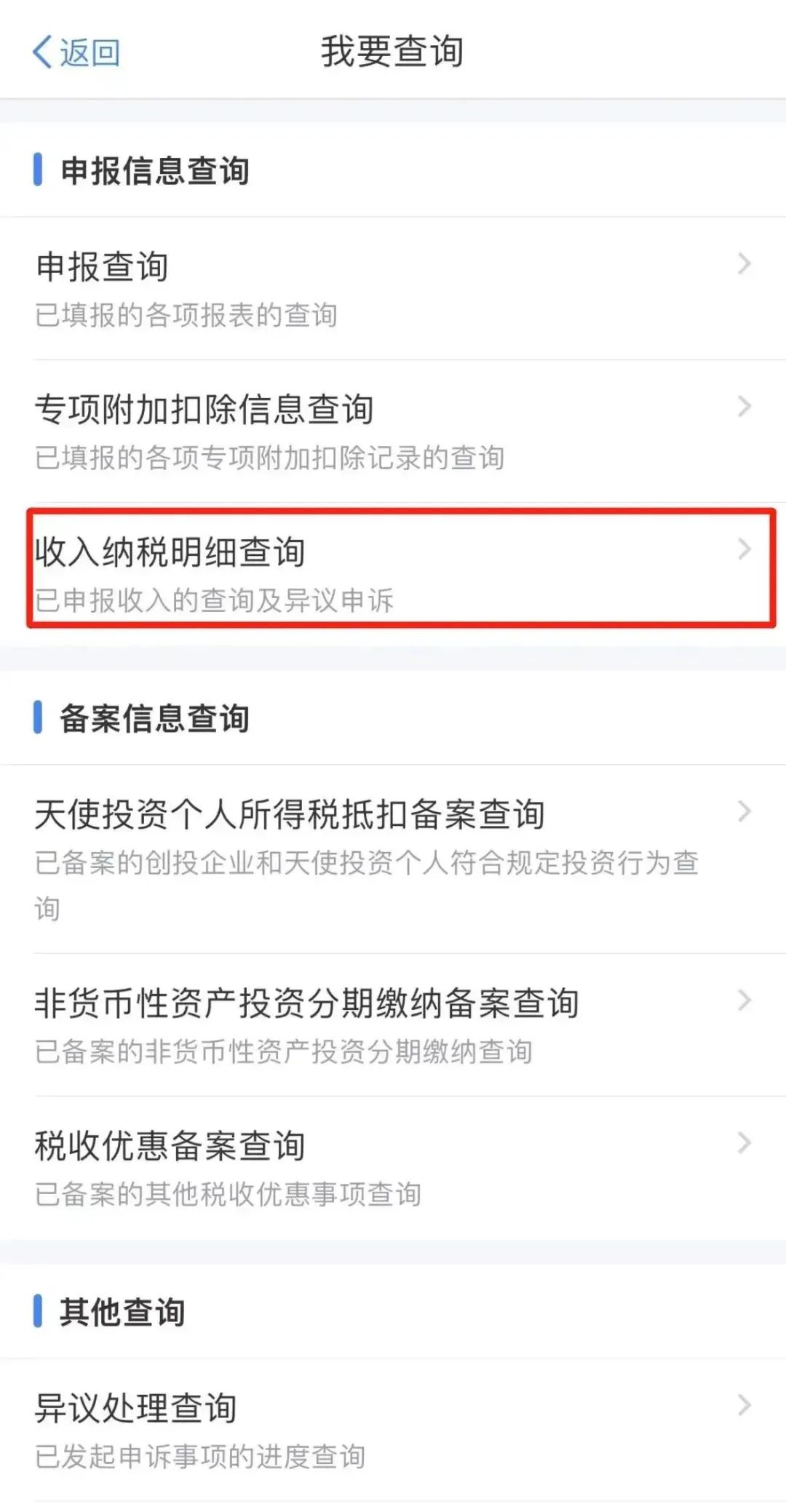The height and width of the screenshot is (1512, 786).
Task: Open 非货币性资产投资分期缴纳备案查询
Action: pos(393,1024)
